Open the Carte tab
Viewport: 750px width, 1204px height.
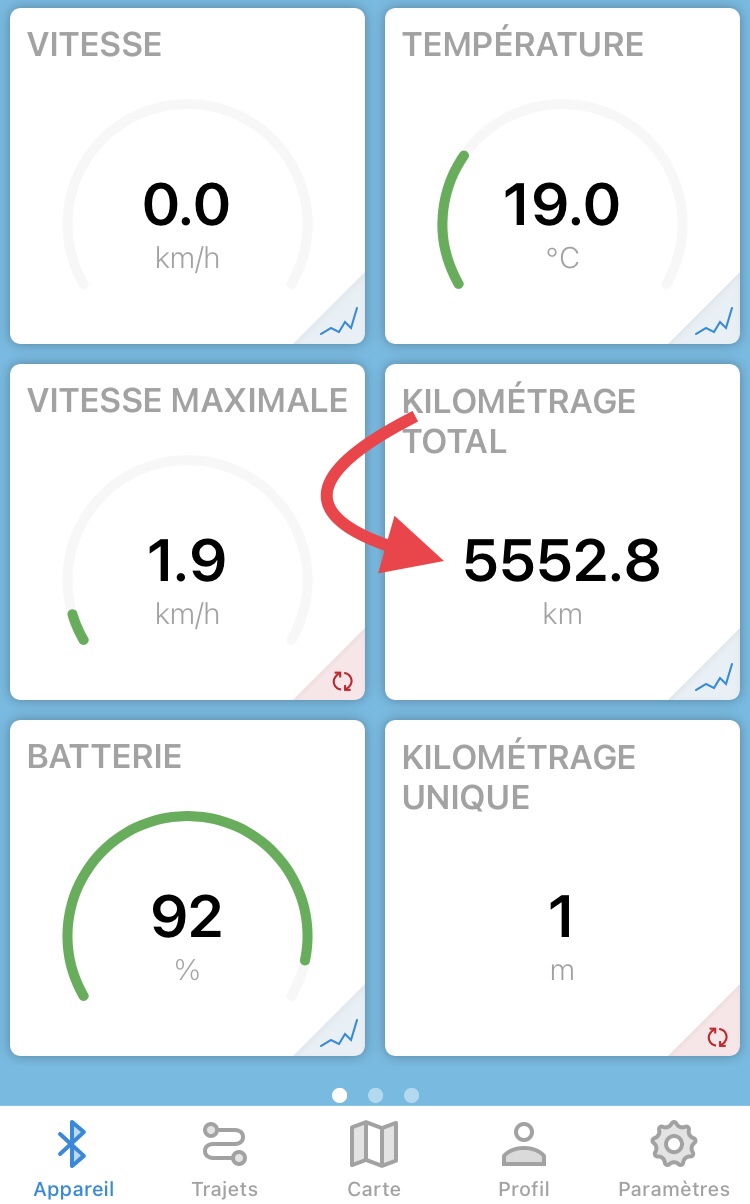[374, 1158]
